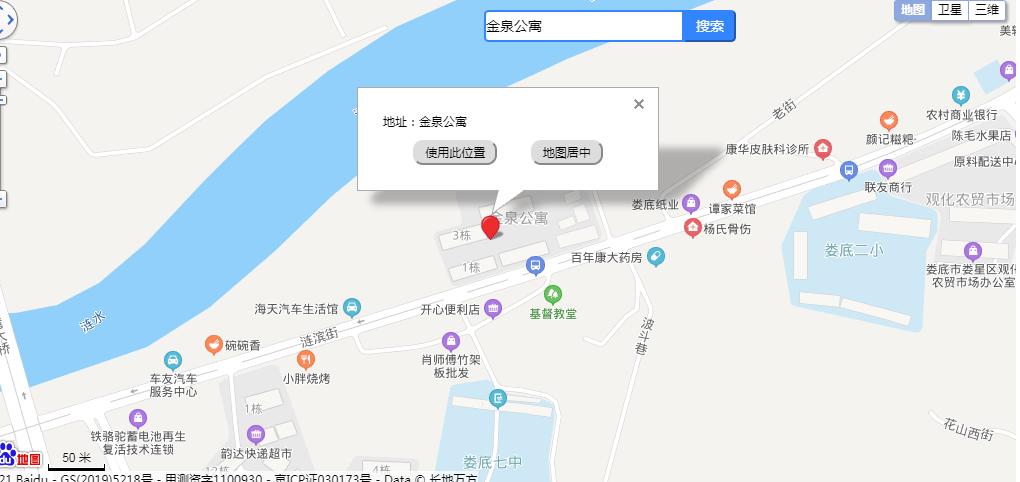Select the 碗碗香 restaurant marker
This screenshot has width=1020, height=482.
click(213, 345)
